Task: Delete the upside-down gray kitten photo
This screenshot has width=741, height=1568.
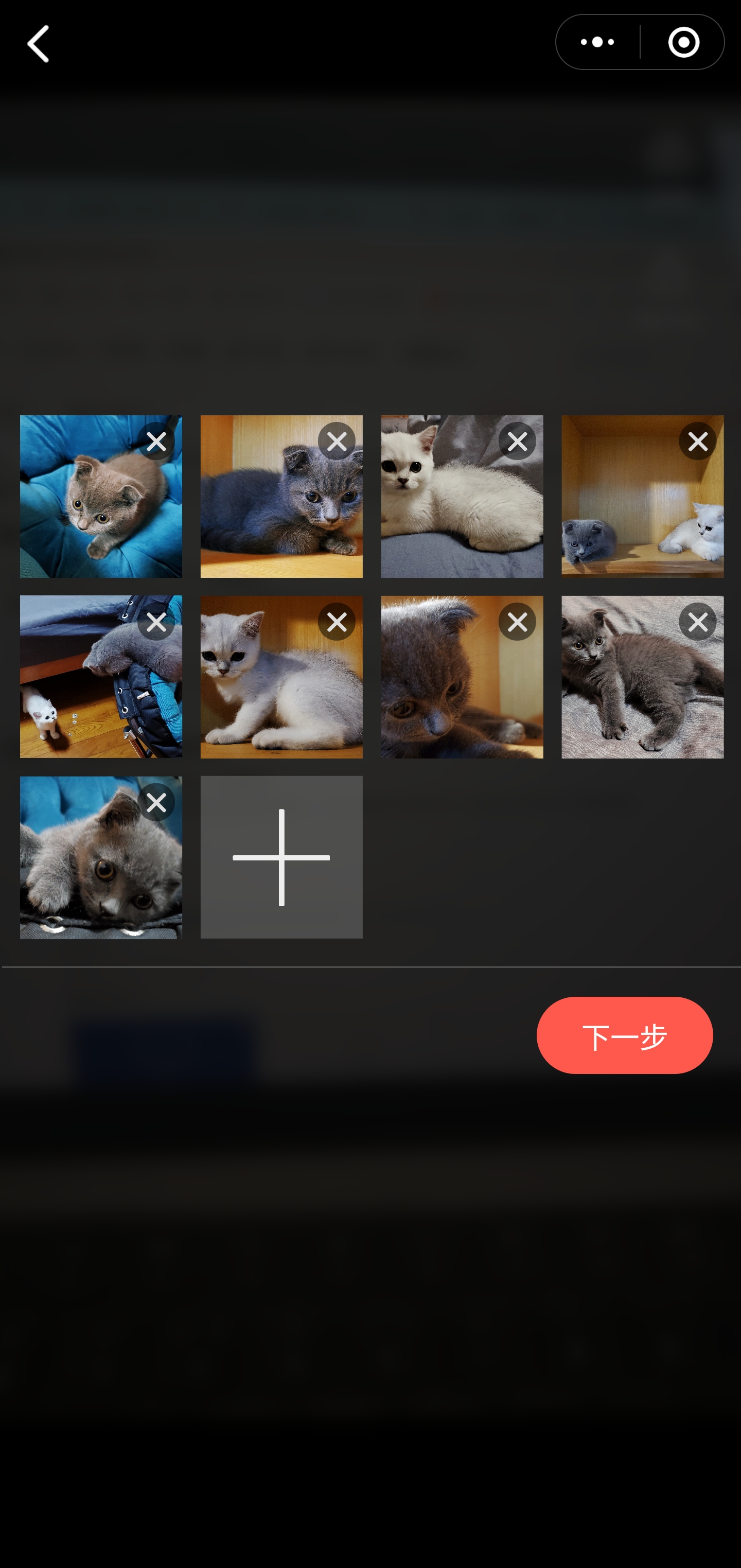Action: pyautogui.click(x=156, y=803)
